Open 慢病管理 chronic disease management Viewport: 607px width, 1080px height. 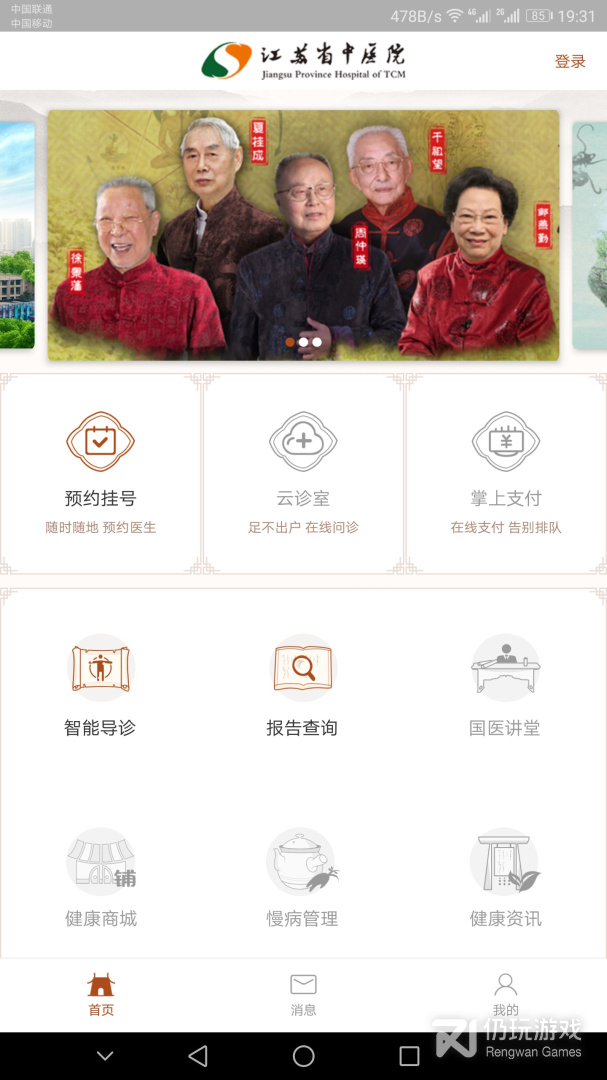[302, 878]
